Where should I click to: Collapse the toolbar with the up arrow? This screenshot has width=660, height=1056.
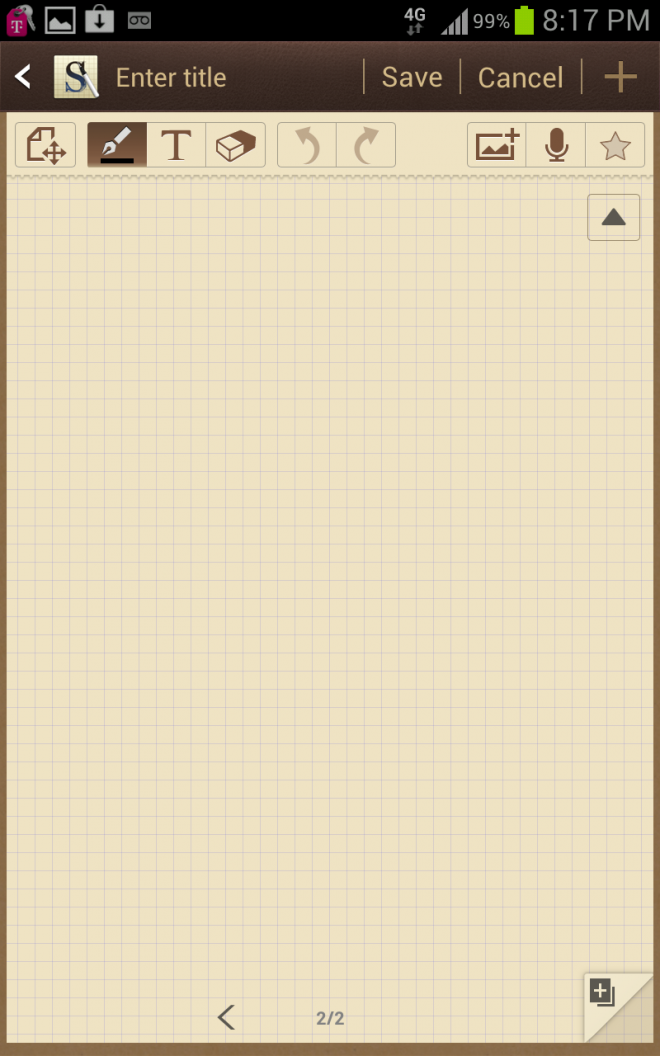[x=614, y=217]
